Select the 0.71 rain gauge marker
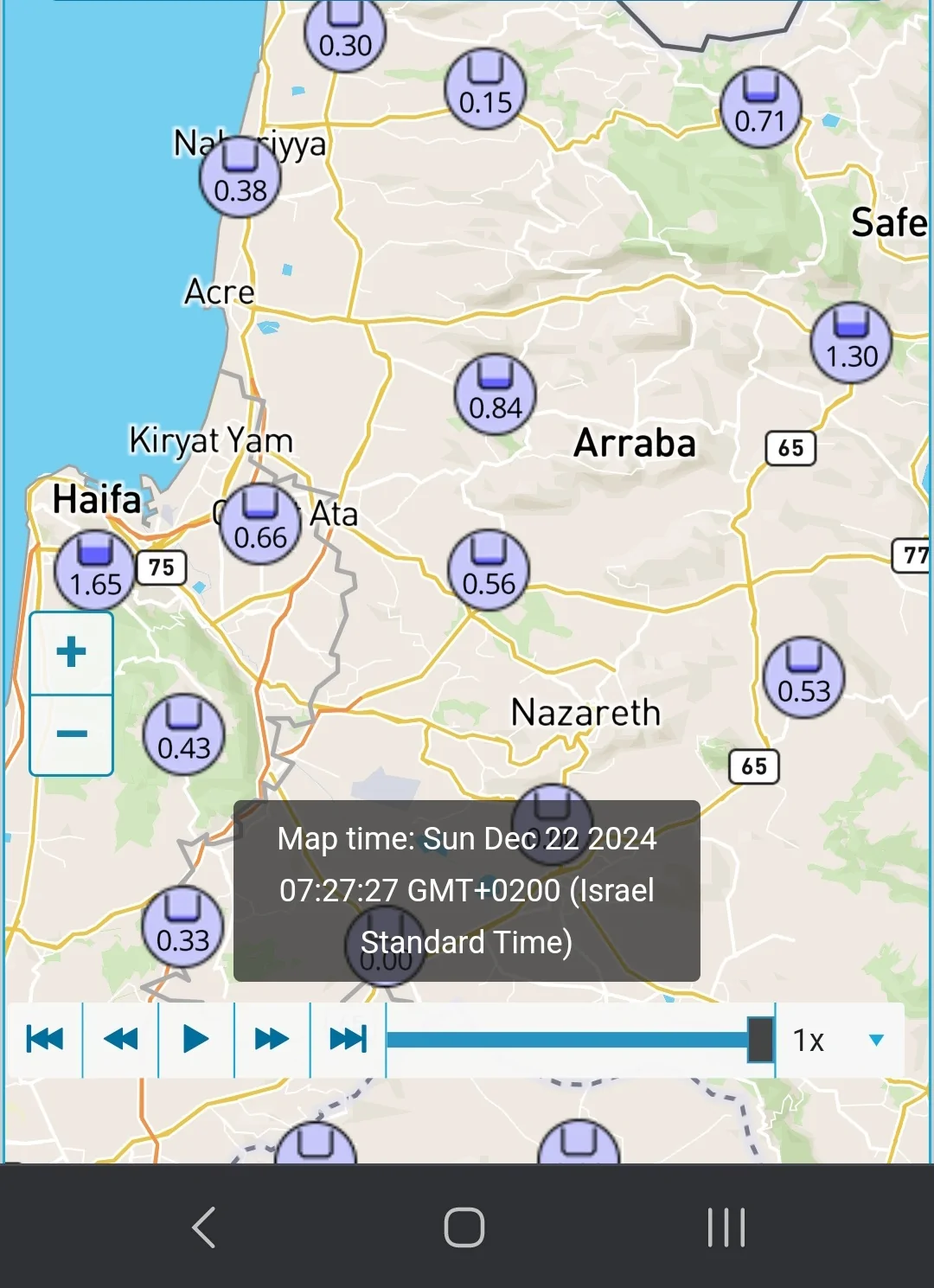 pos(760,108)
